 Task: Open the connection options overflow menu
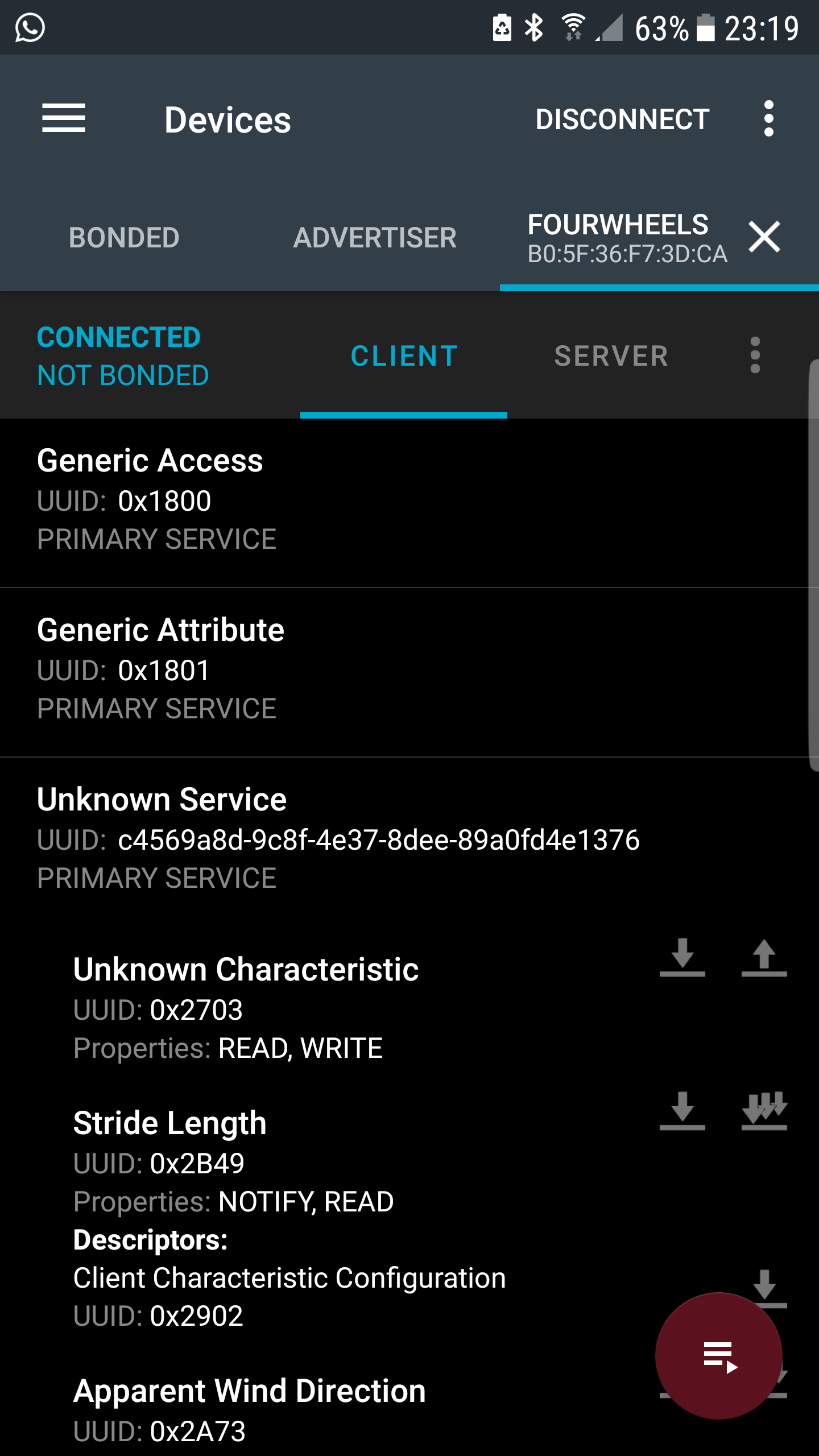pyautogui.click(x=755, y=355)
